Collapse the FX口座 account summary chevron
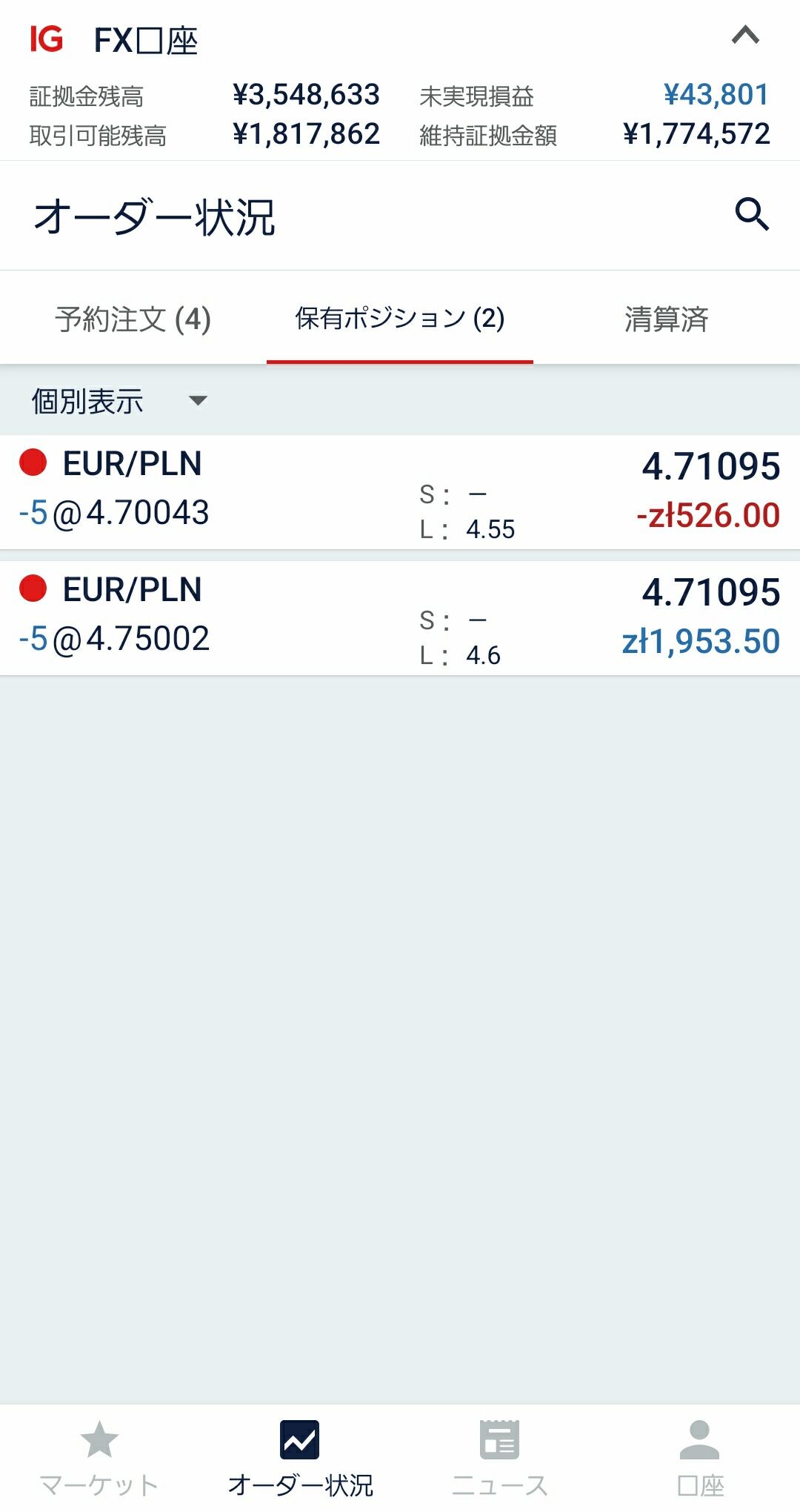Screen dimensions: 800x1512 [745, 35]
